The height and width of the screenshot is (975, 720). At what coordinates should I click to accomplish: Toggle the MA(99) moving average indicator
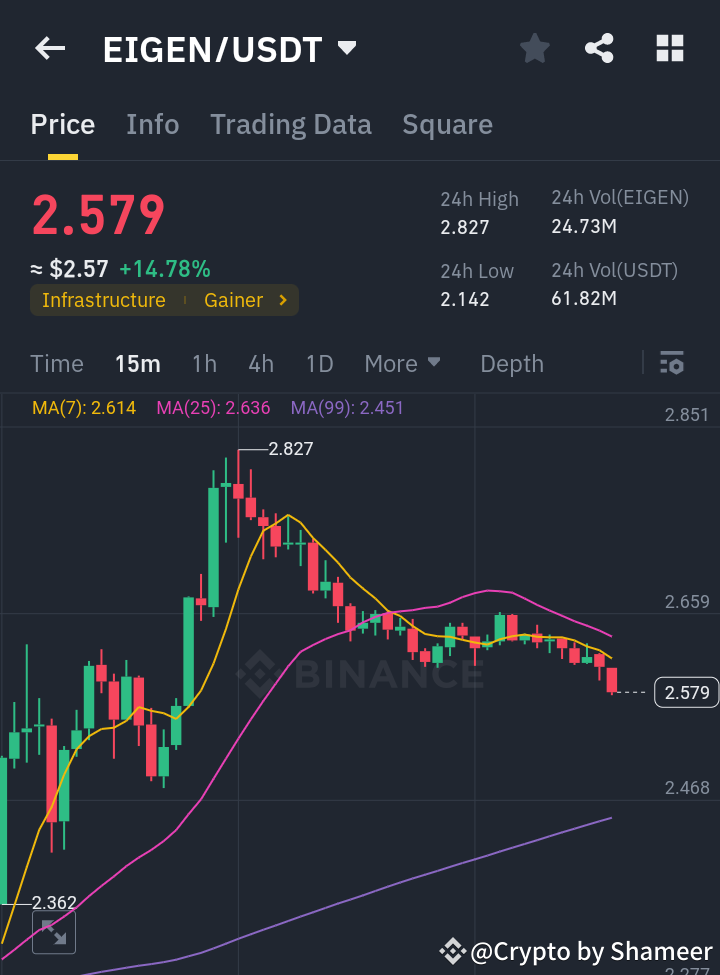[349, 409]
